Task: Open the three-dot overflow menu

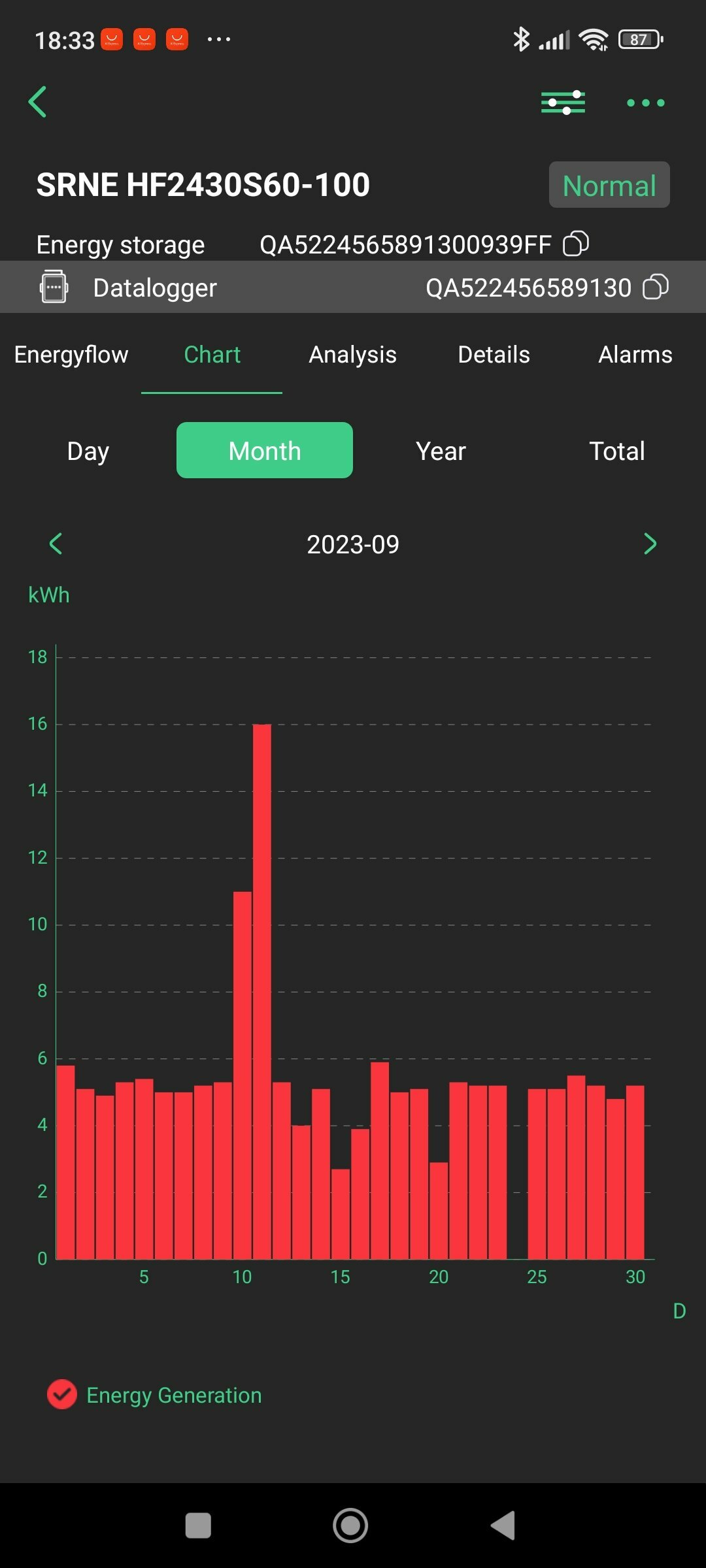Action: pos(645,103)
